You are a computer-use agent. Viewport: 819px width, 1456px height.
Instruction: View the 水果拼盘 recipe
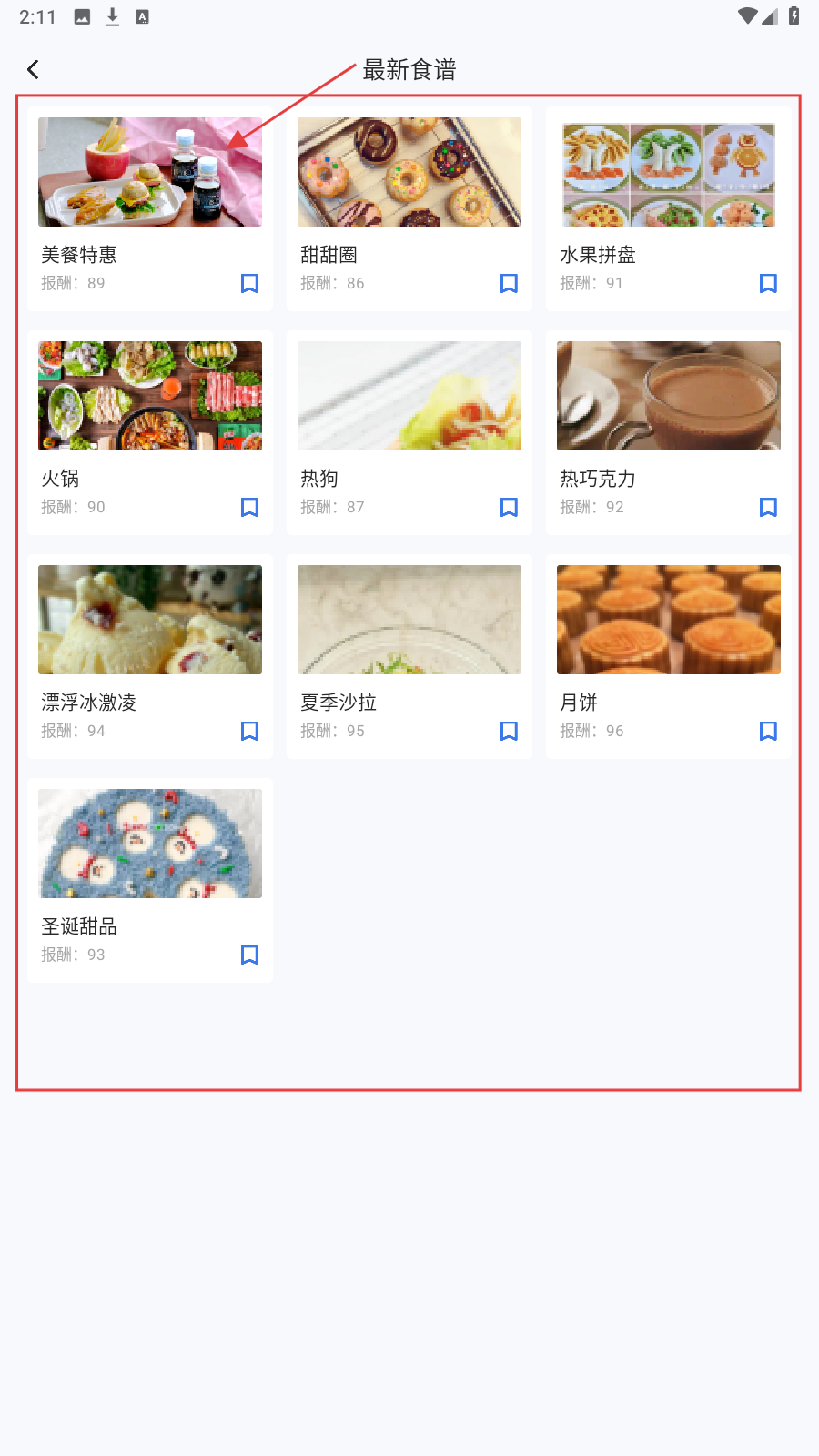click(x=668, y=173)
